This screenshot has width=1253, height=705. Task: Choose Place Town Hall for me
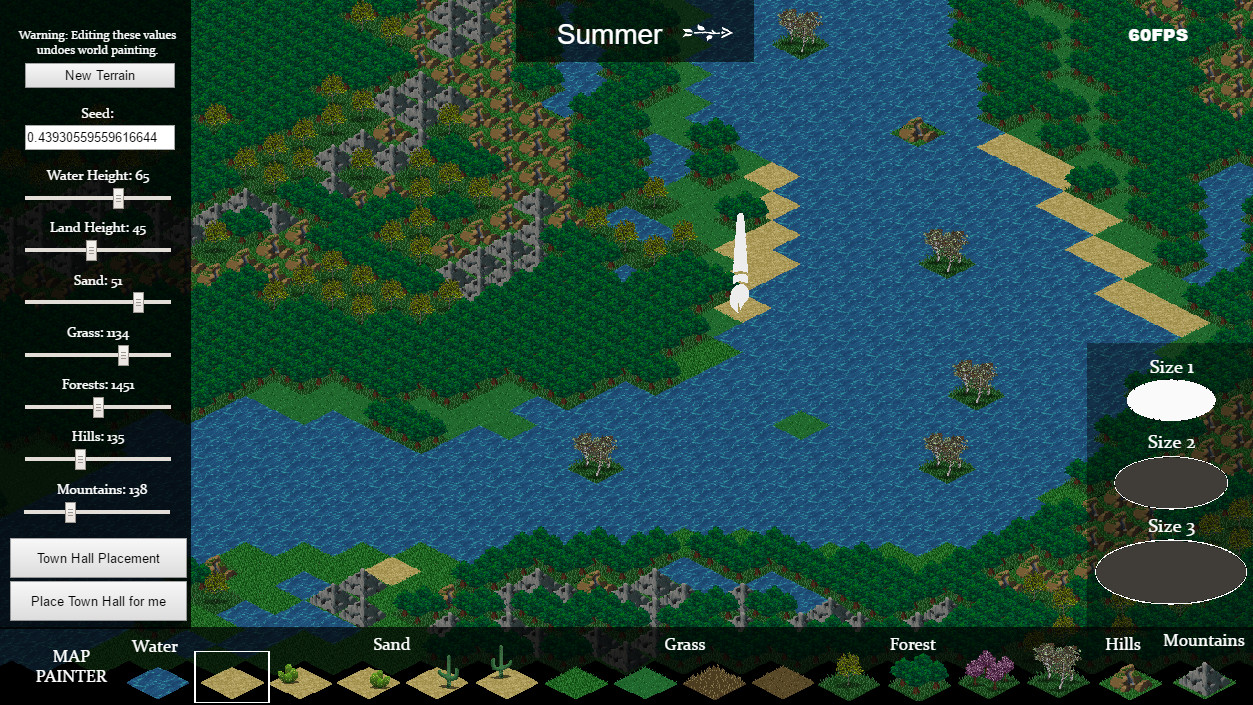tap(99, 601)
